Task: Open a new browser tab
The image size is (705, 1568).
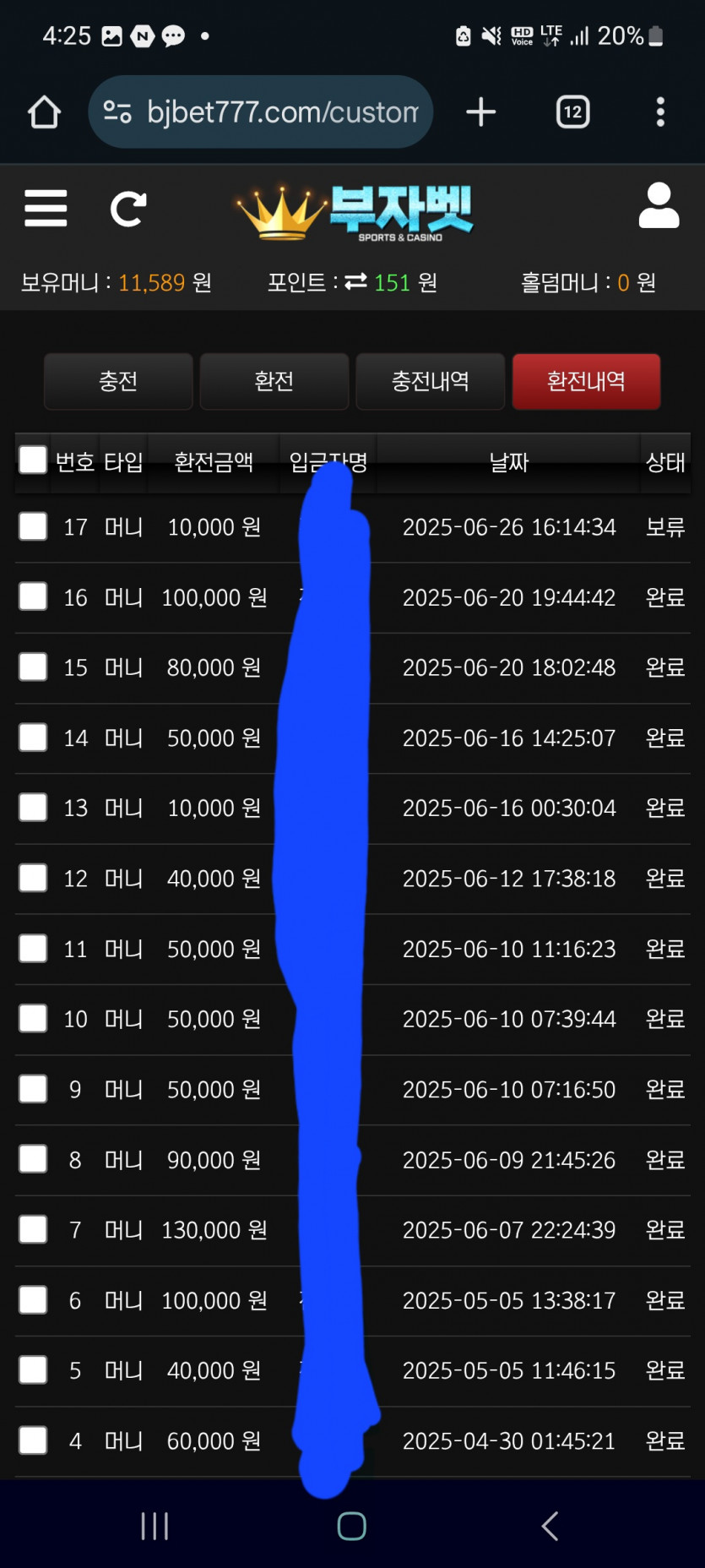Action: pos(481,112)
